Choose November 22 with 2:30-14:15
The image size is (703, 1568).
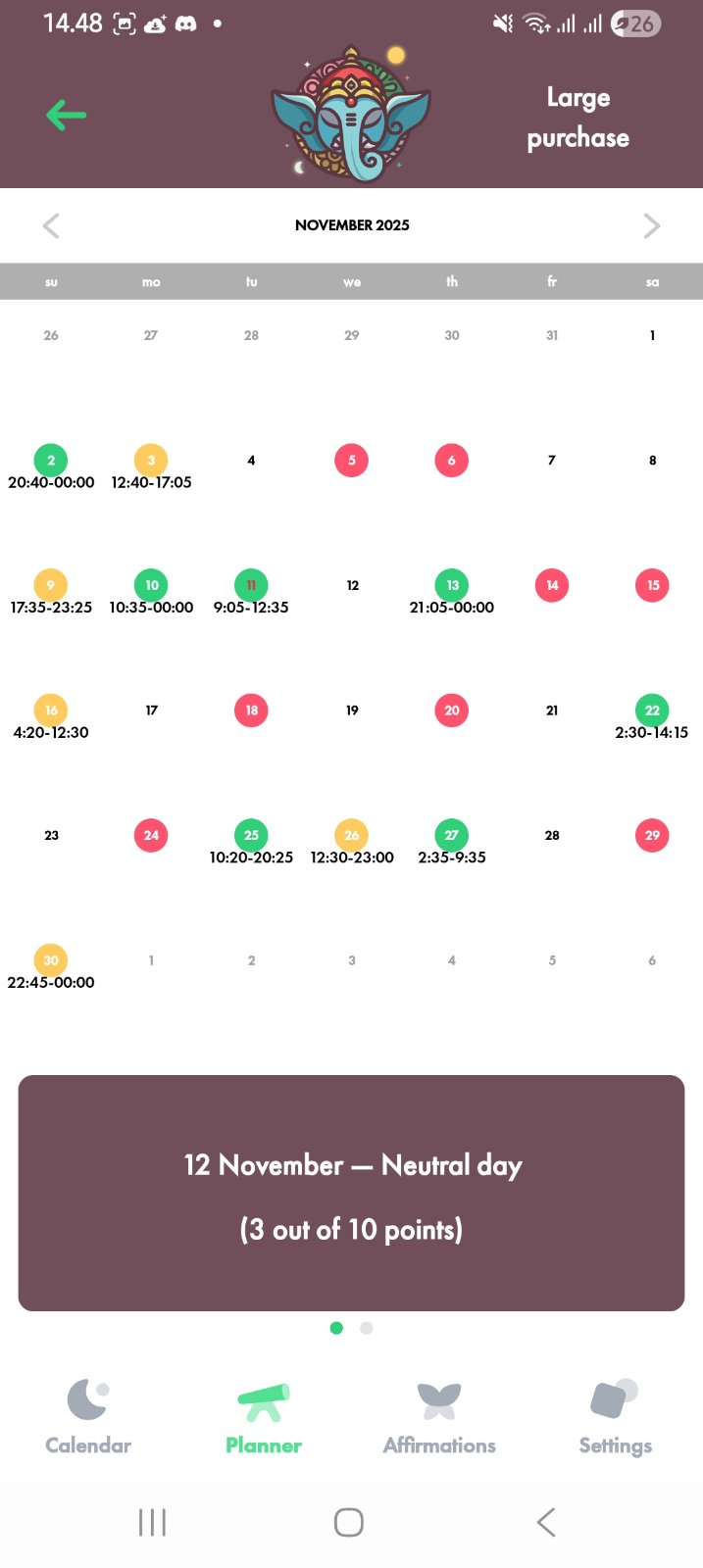(x=652, y=710)
